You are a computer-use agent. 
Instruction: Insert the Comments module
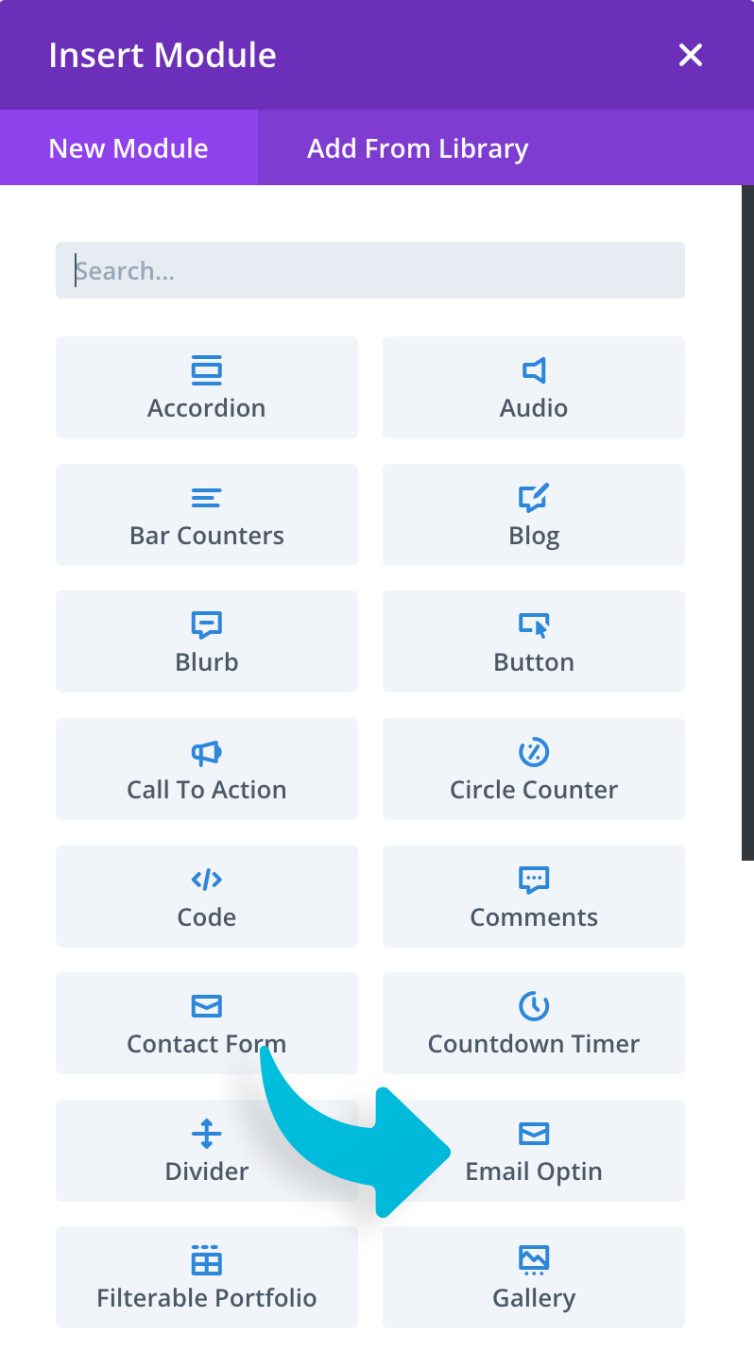[x=533, y=896]
